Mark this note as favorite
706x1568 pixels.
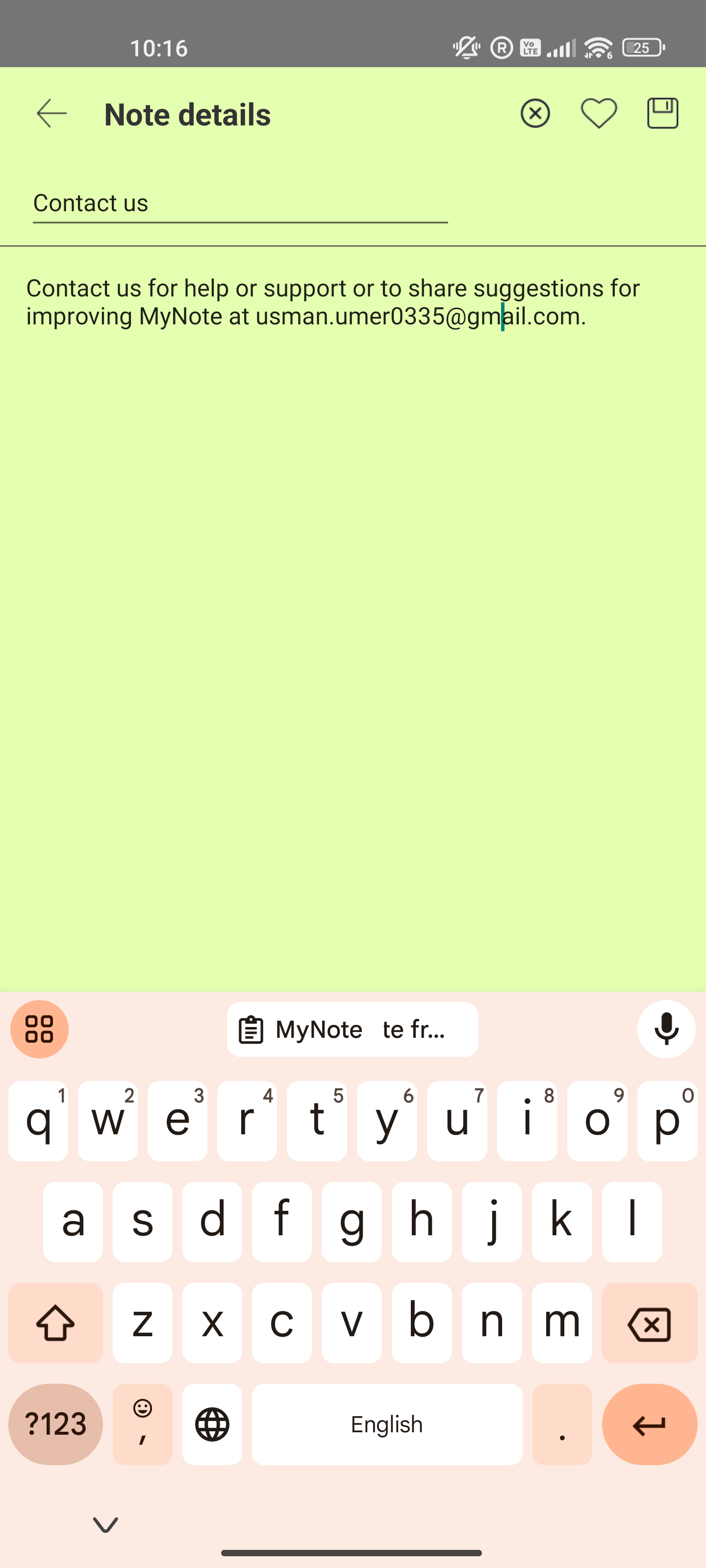pos(598,114)
